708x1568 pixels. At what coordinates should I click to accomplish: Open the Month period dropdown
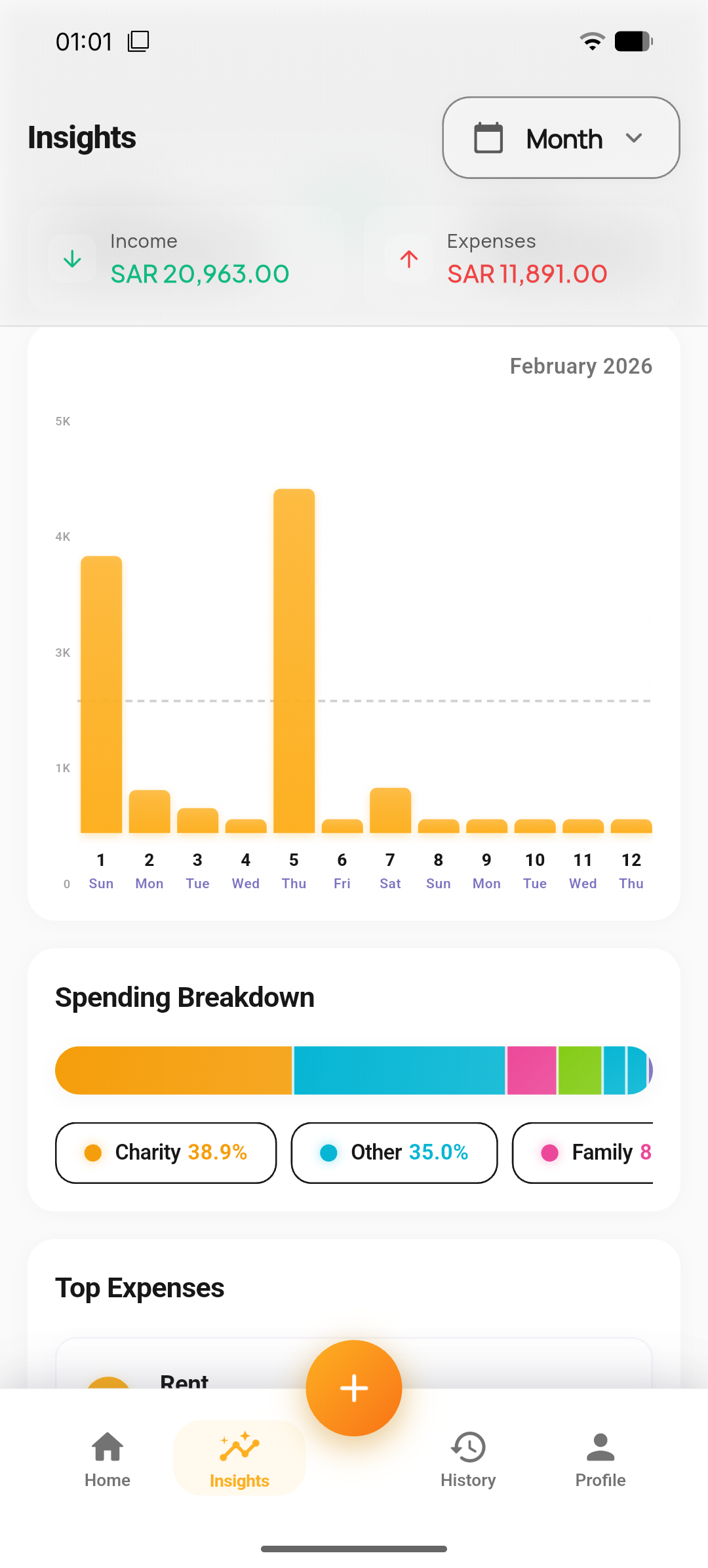pyautogui.click(x=561, y=138)
